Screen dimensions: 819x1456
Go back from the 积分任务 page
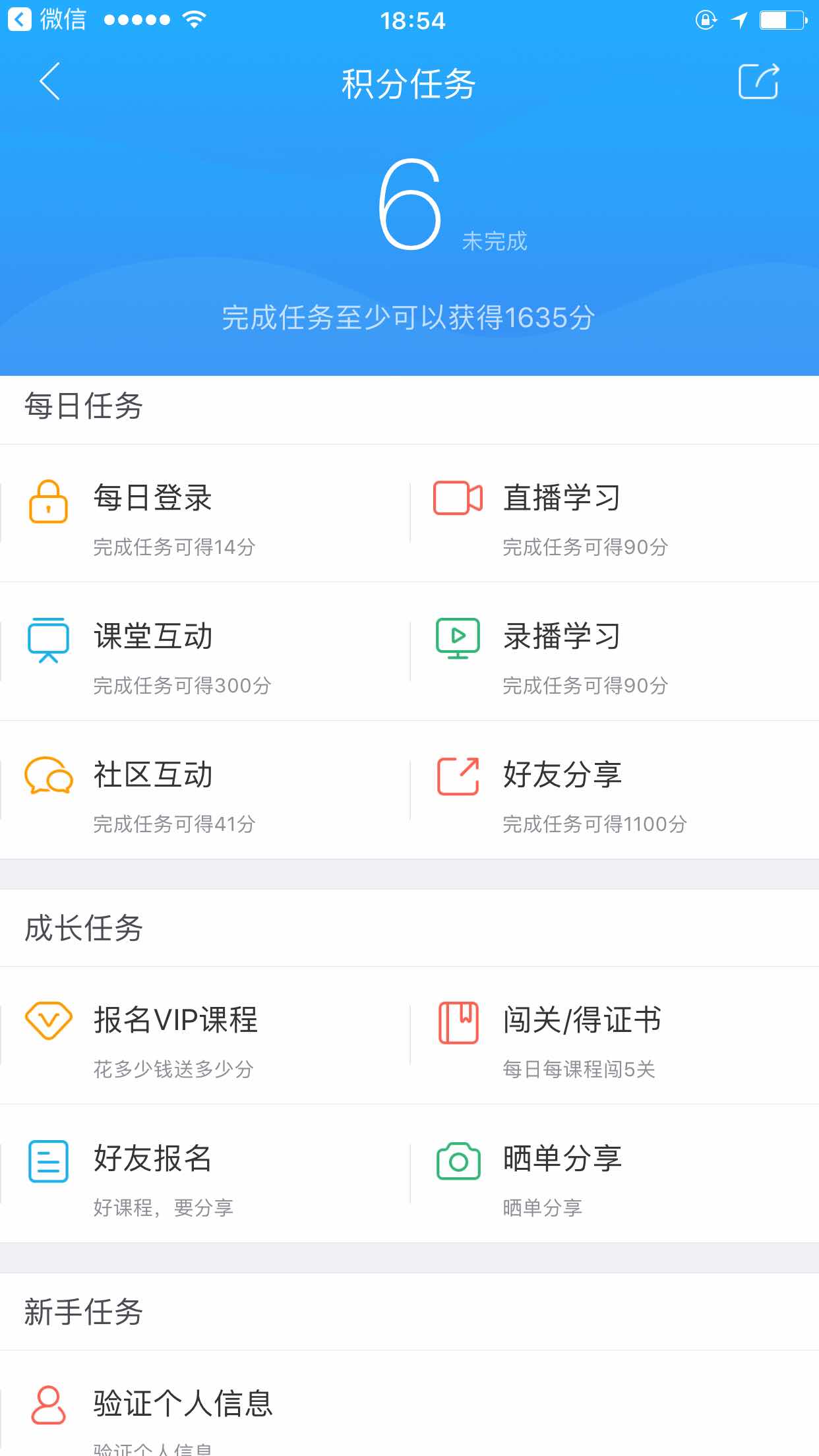(x=49, y=82)
